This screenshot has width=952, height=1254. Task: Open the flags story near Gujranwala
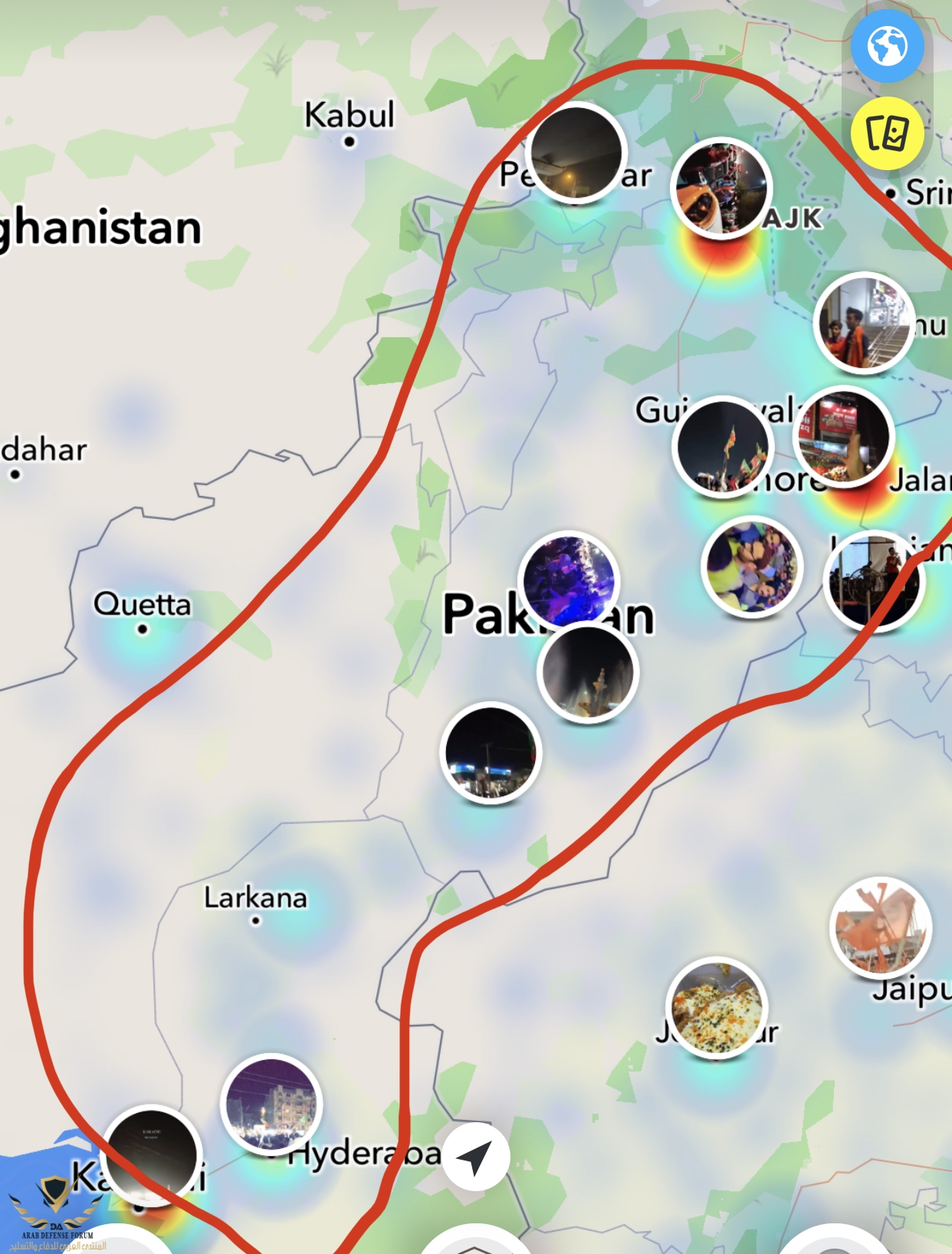point(722,447)
